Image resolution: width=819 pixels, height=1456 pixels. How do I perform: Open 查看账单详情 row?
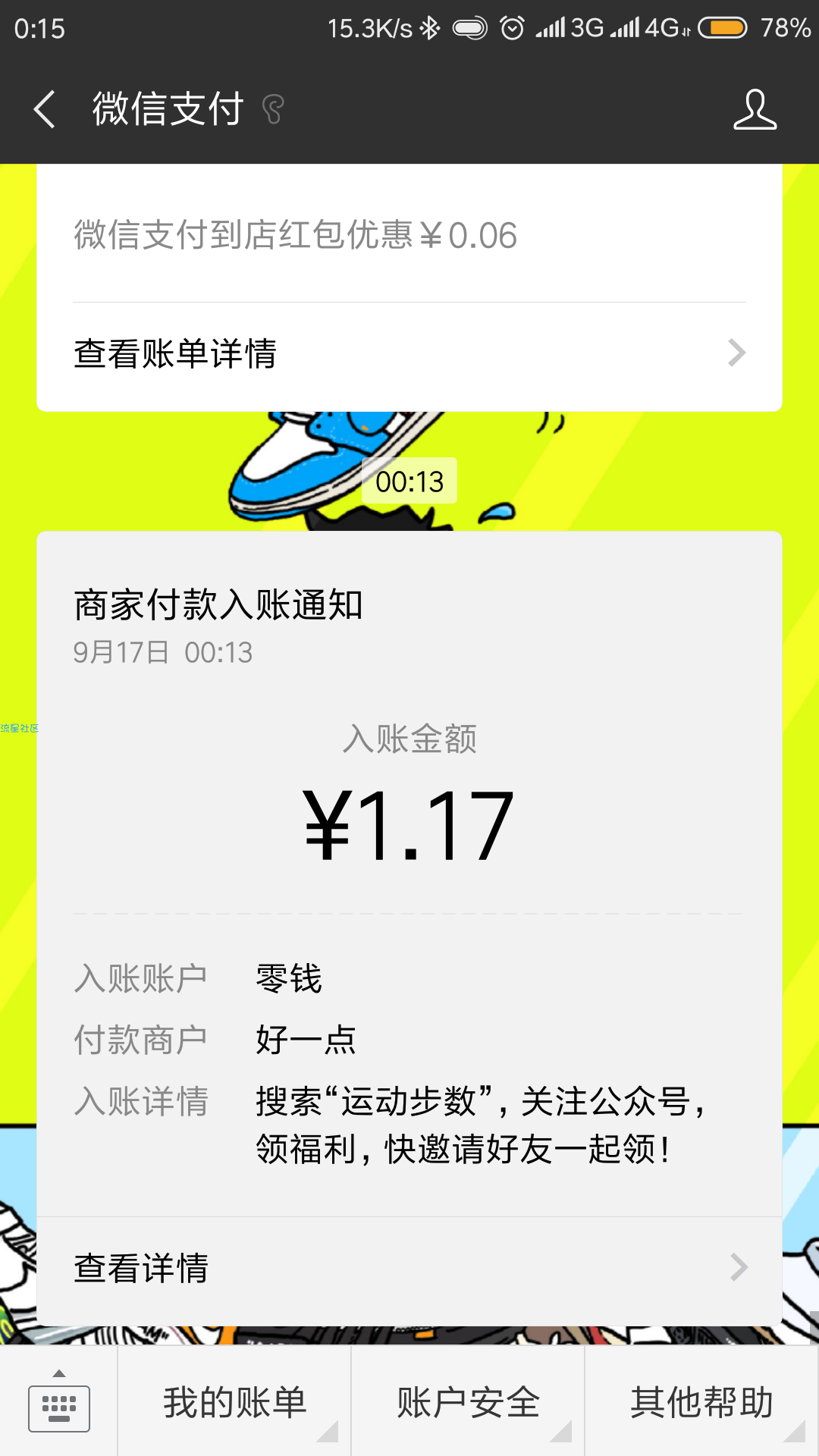click(x=409, y=354)
